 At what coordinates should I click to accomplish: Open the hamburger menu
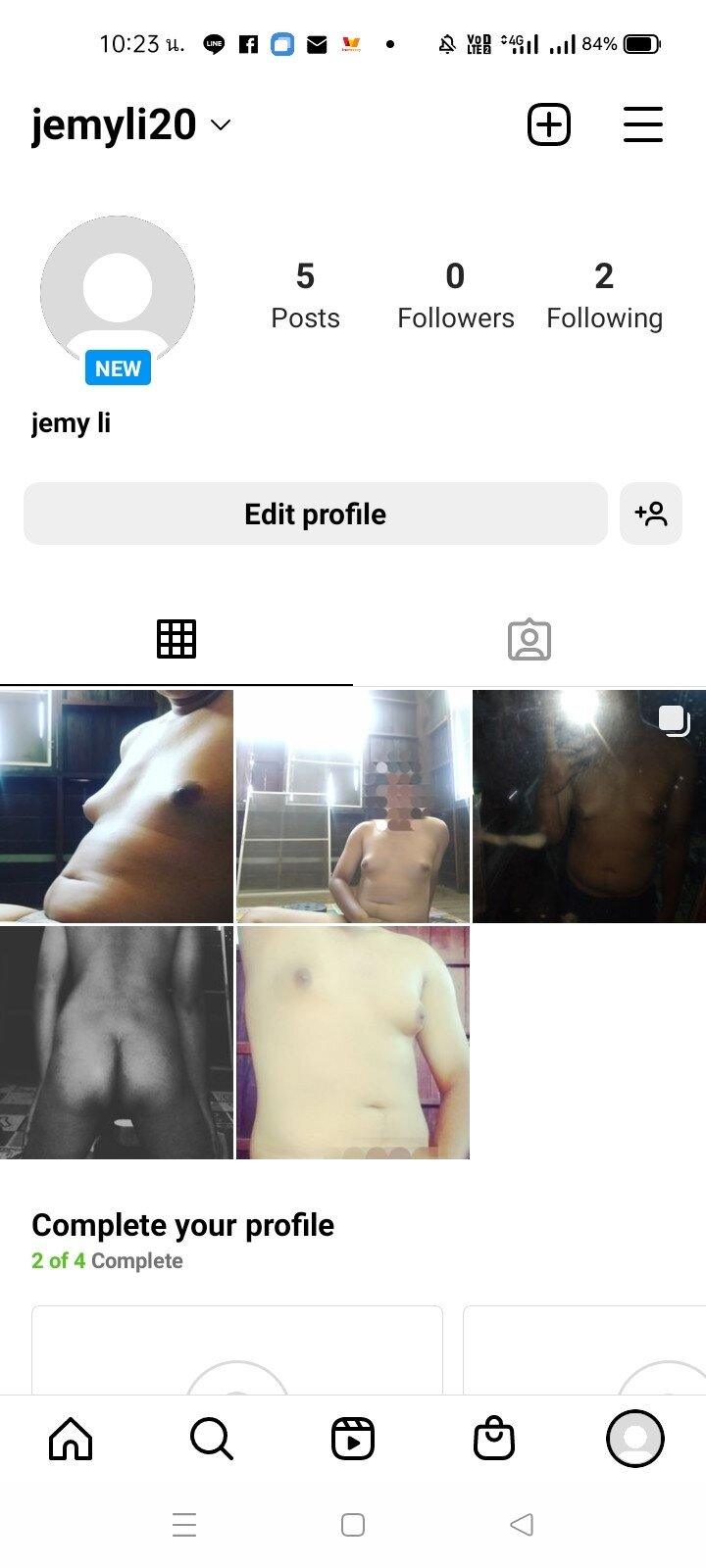pos(643,125)
